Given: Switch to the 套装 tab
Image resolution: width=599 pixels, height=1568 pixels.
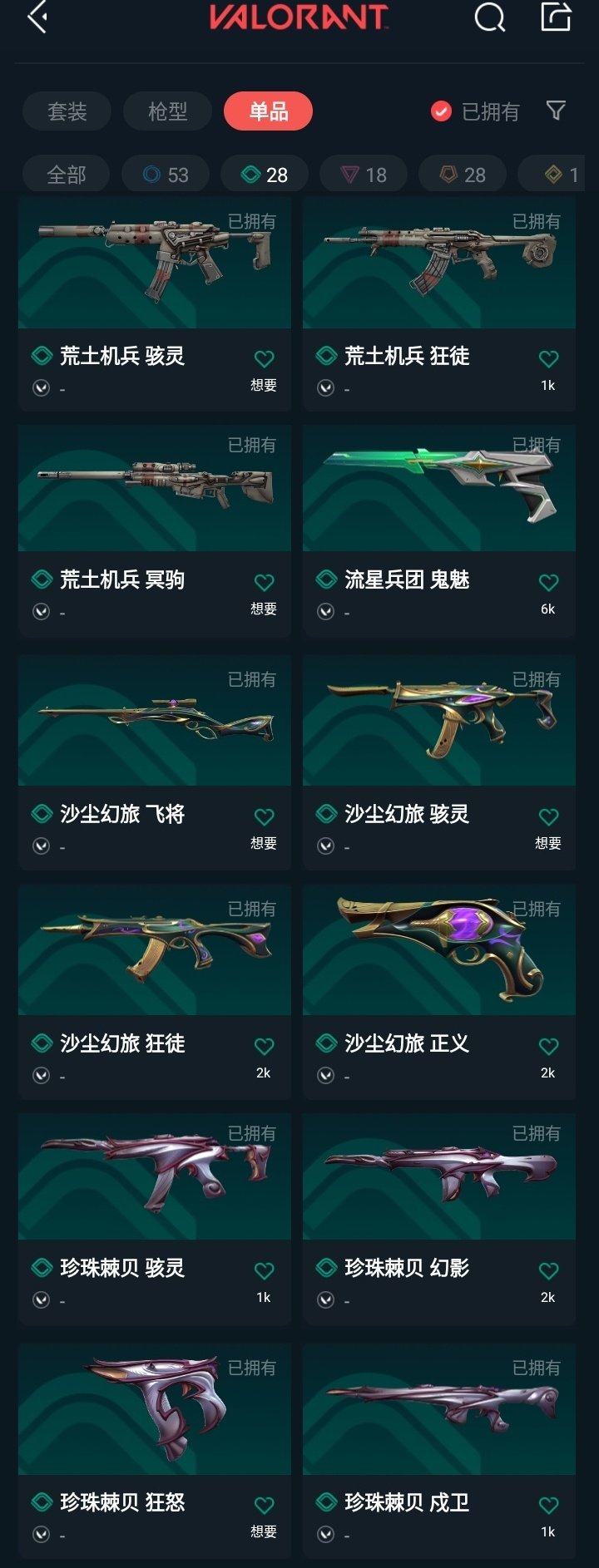Looking at the screenshot, I should point(67,111).
